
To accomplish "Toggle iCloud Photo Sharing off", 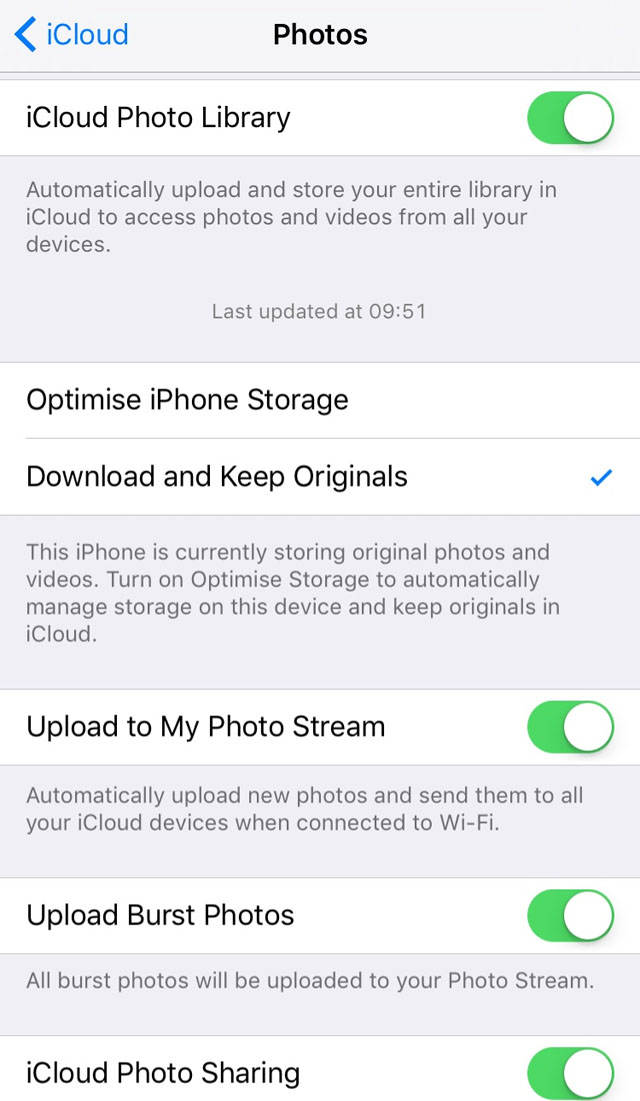I will tap(570, 1073).
